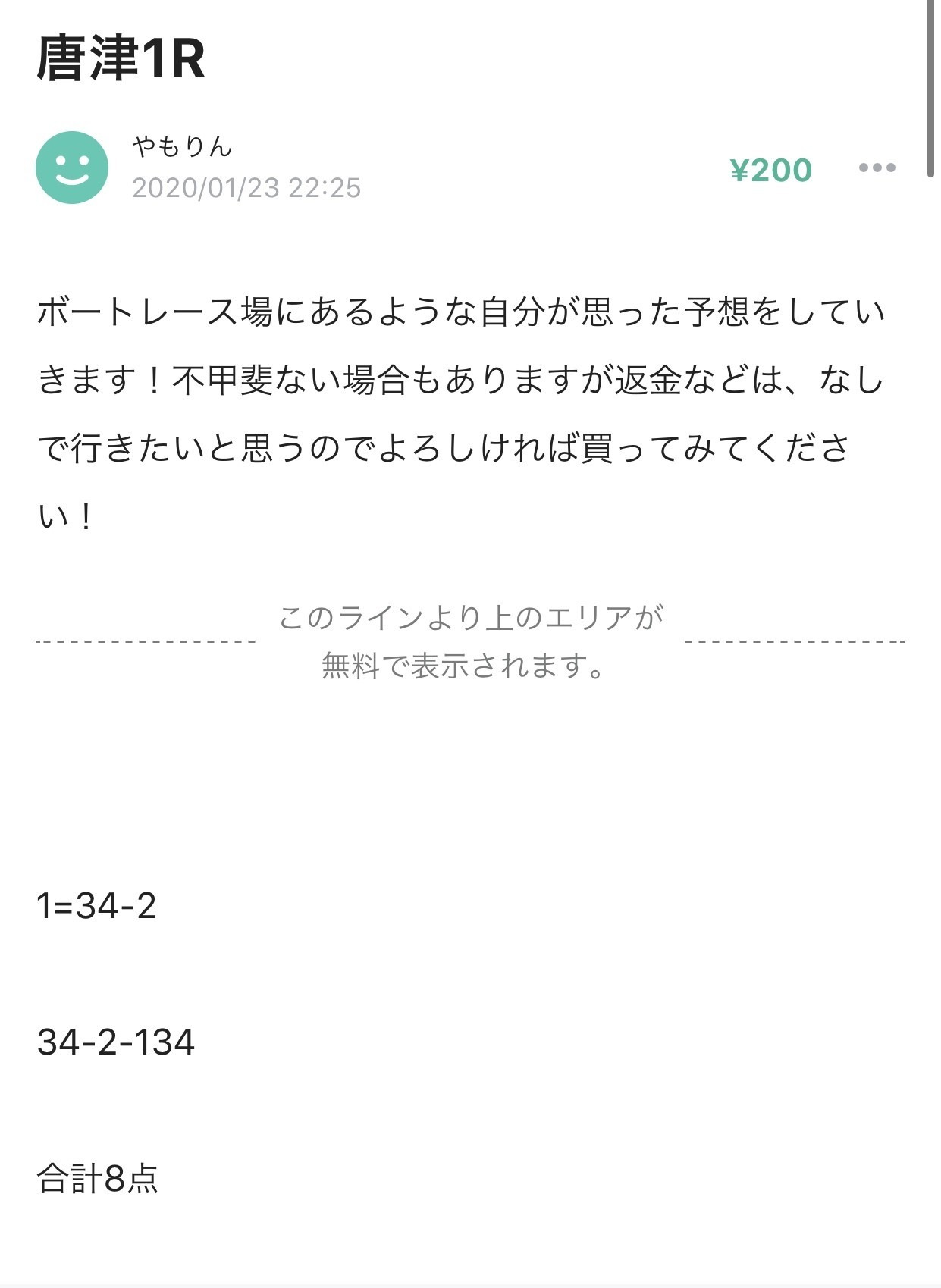
Task: Click the smiley face inside the avatar
Action: 72,170
